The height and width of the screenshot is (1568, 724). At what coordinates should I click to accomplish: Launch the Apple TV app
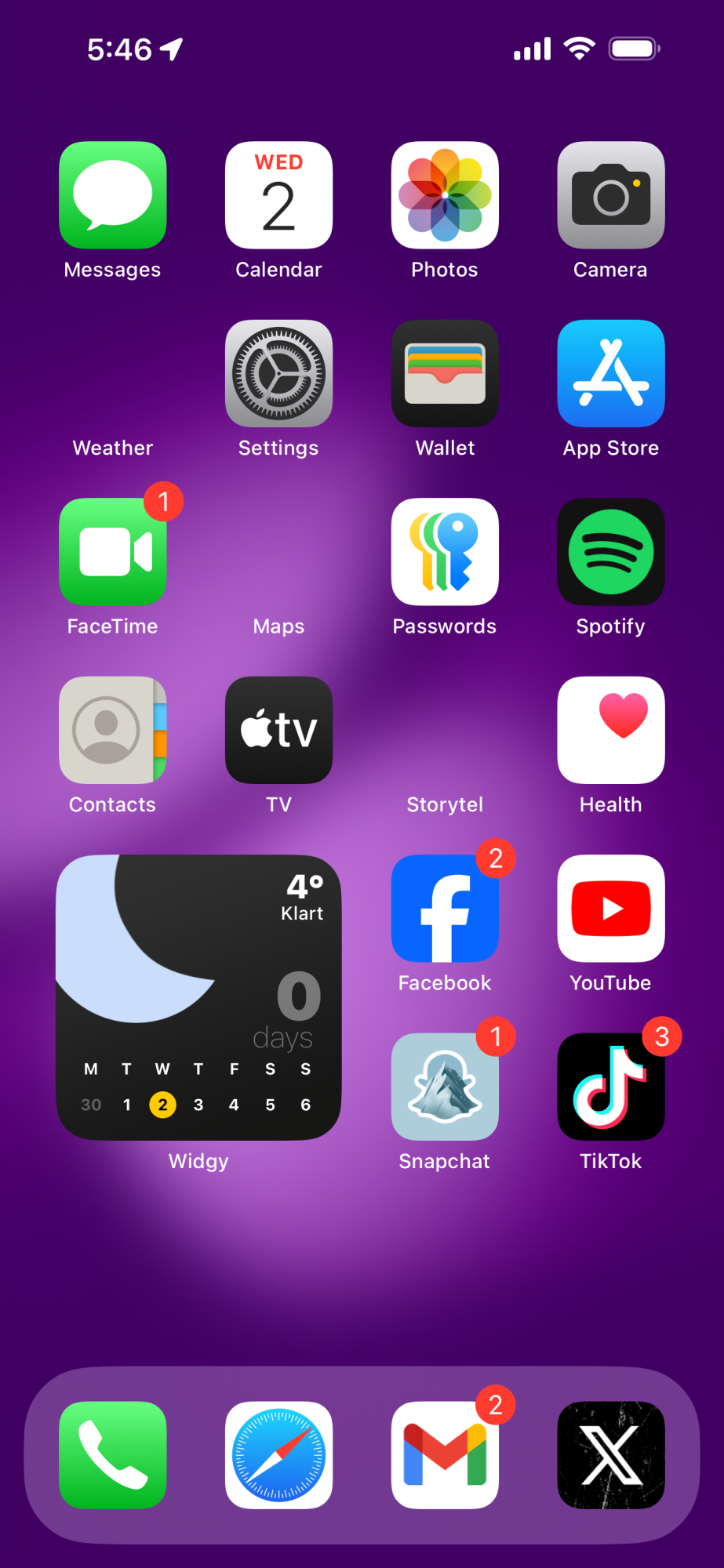pos(278,730)
